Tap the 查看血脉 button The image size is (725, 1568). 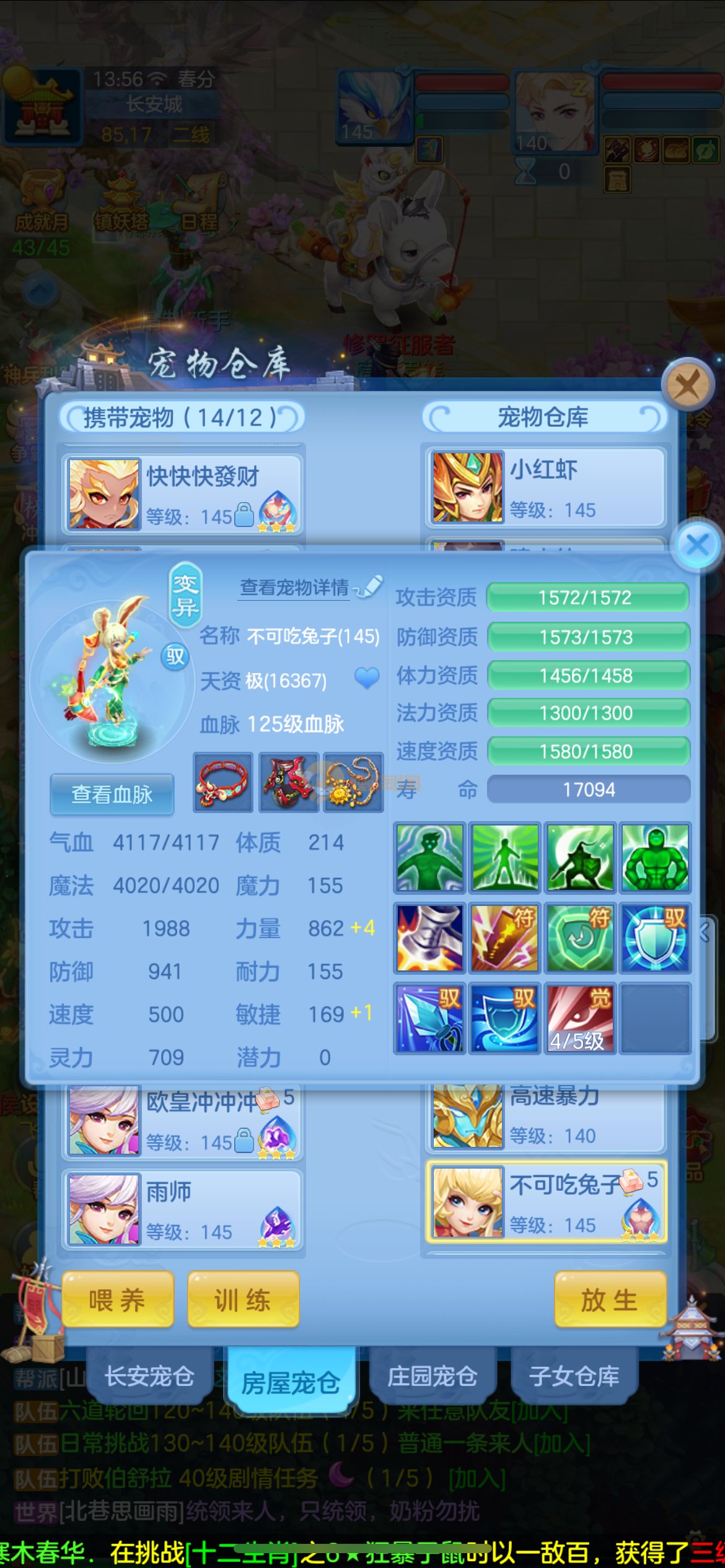pos(112,794)
